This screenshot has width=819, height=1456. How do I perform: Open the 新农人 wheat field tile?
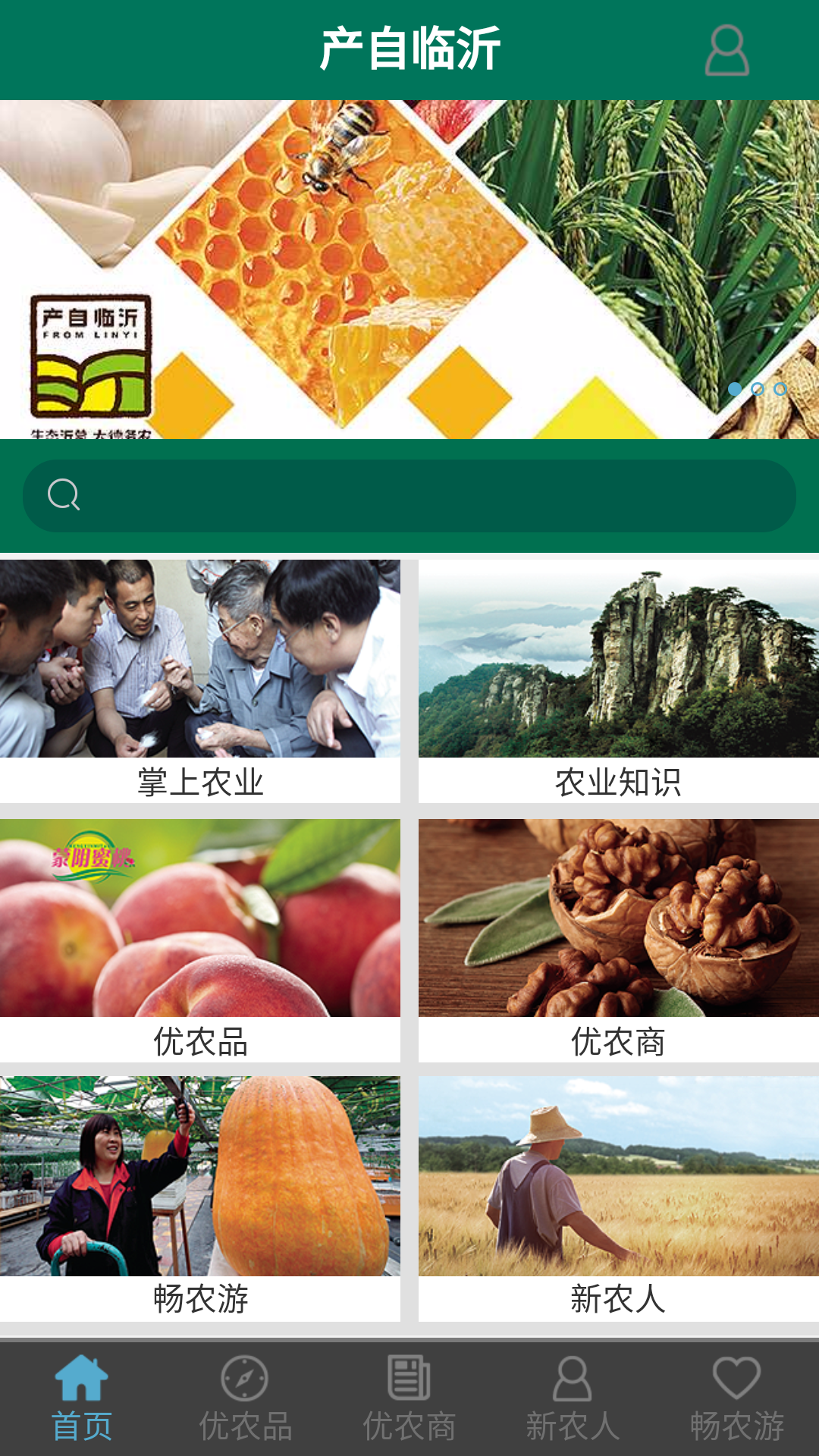(x=618, y=1197)
